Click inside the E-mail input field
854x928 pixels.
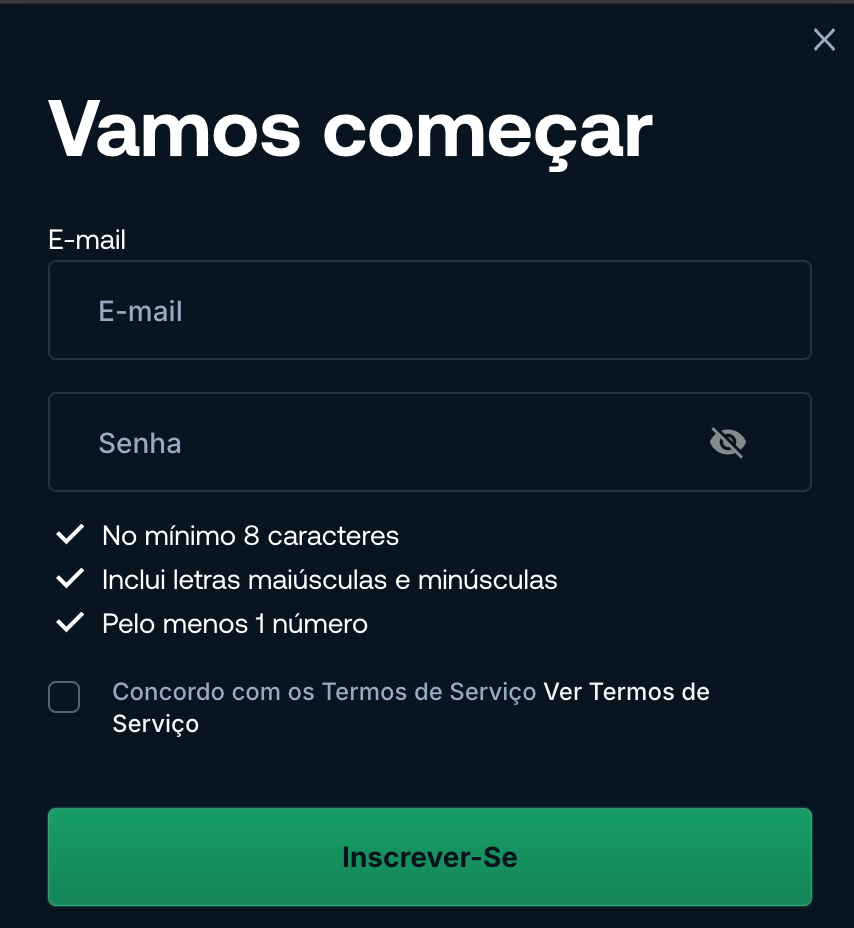tap(430, 310)
